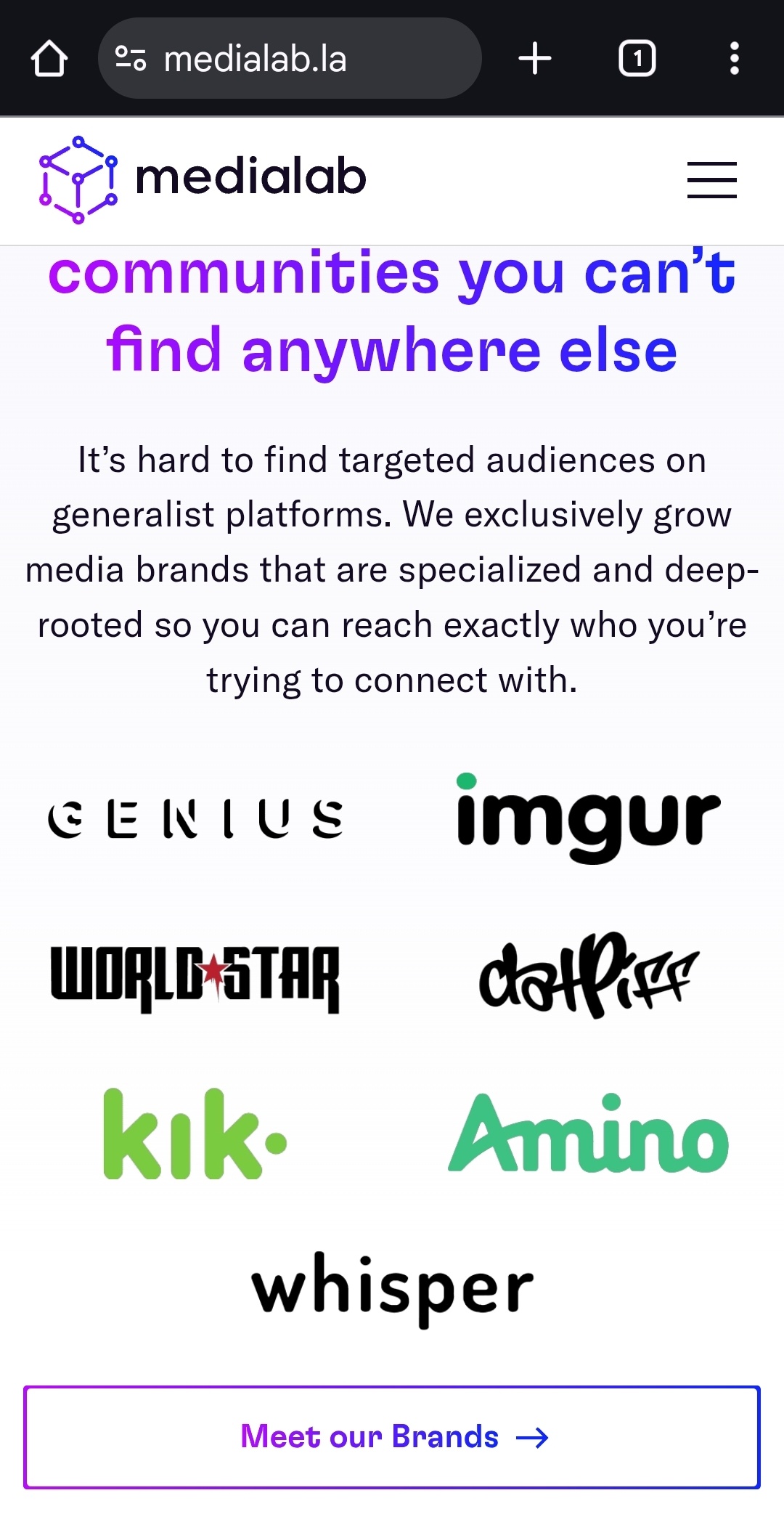
Task: Open the browser overflow menu
Action: click(734, 59)
